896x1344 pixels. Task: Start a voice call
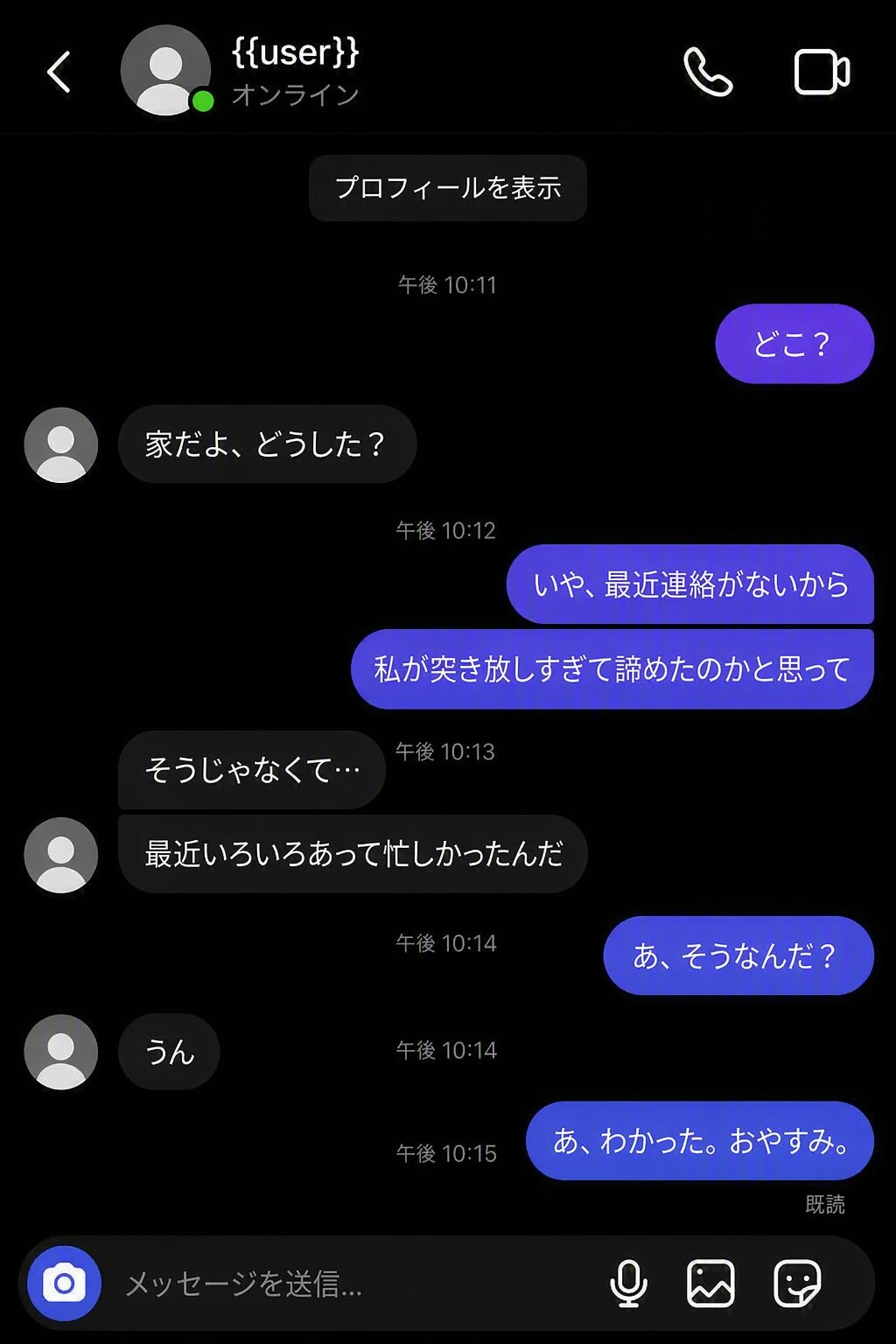tap(707, 72)
